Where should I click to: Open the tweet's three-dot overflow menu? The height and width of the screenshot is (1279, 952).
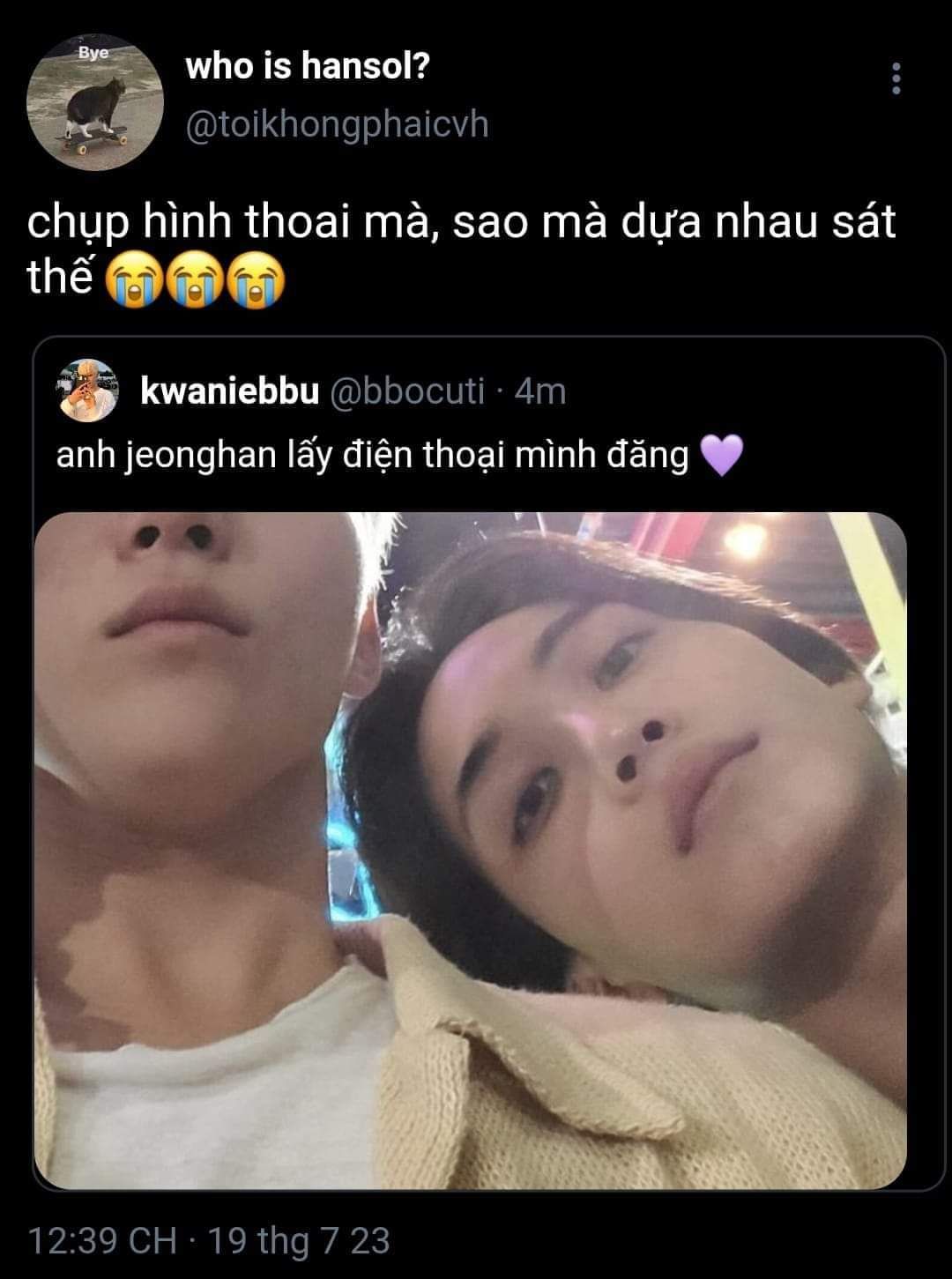[896, 79]
